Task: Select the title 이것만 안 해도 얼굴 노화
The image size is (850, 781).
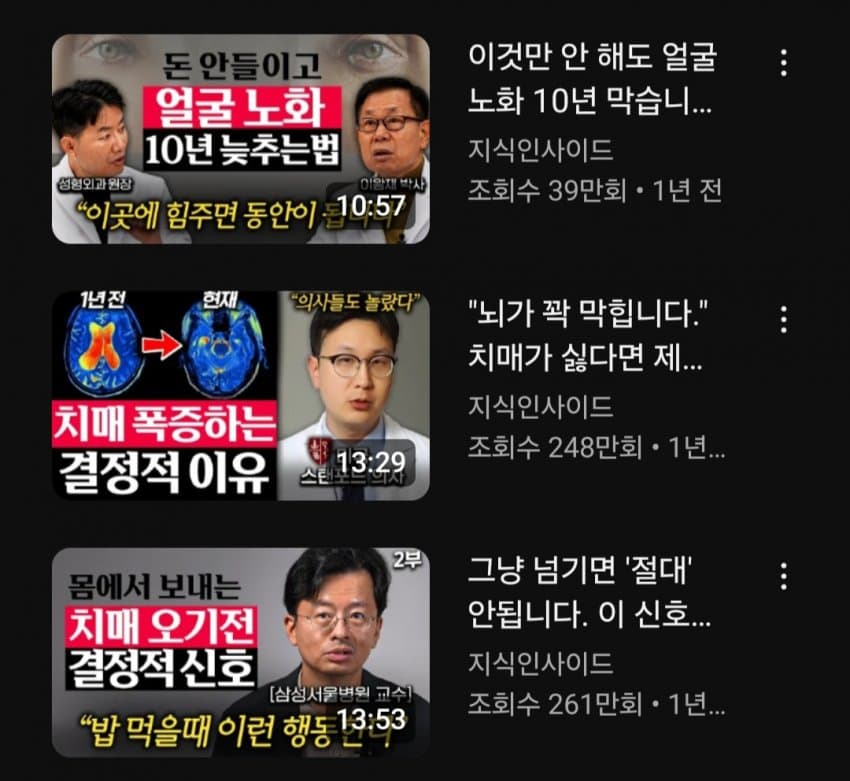Action: (x=592, y=78)
